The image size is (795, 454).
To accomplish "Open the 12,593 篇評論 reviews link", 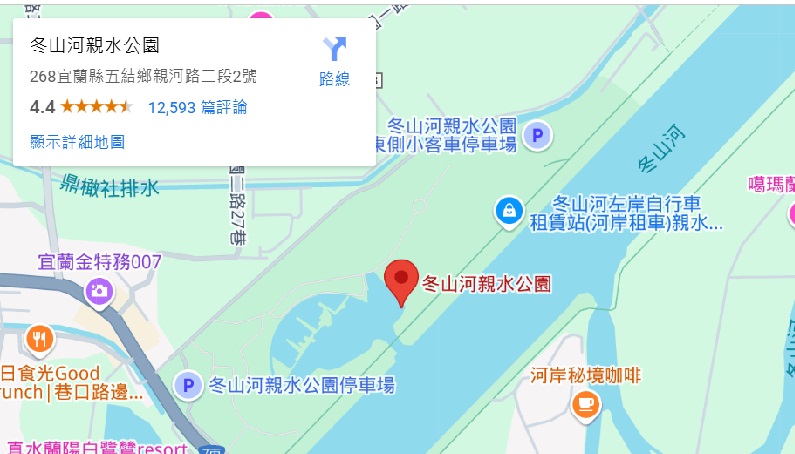I will click(x=197, y=107).
